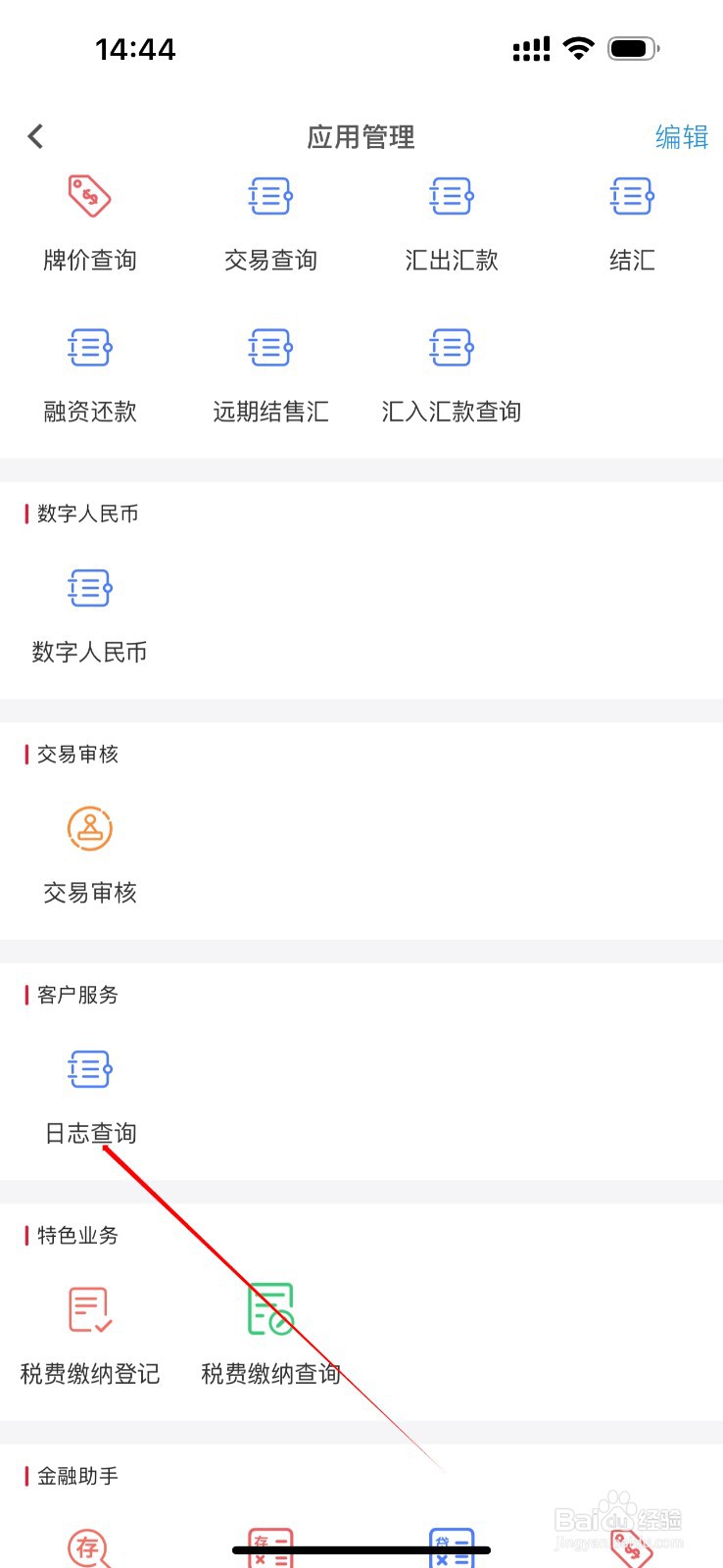Image resolution: width=723 pixels, height=1568 pixels.
Task: Go back from 应用管理 page
Action: coord(36,136)
